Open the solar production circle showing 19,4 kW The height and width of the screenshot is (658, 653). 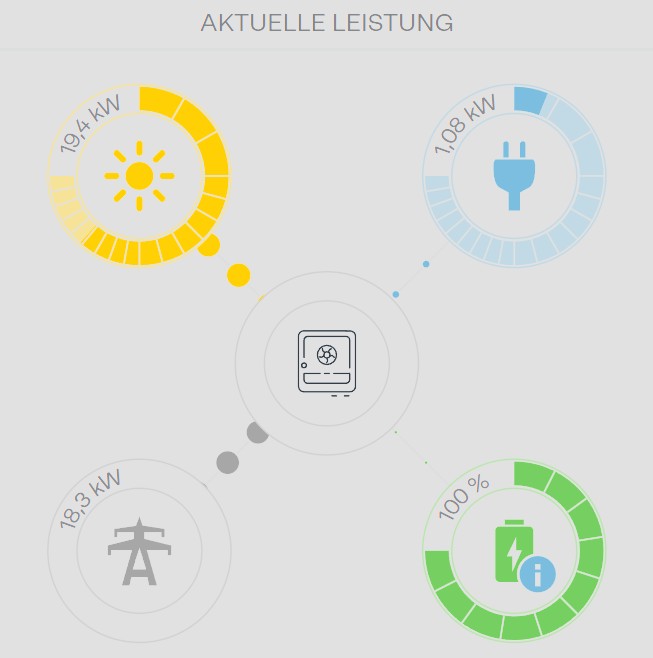click(140, 176)
